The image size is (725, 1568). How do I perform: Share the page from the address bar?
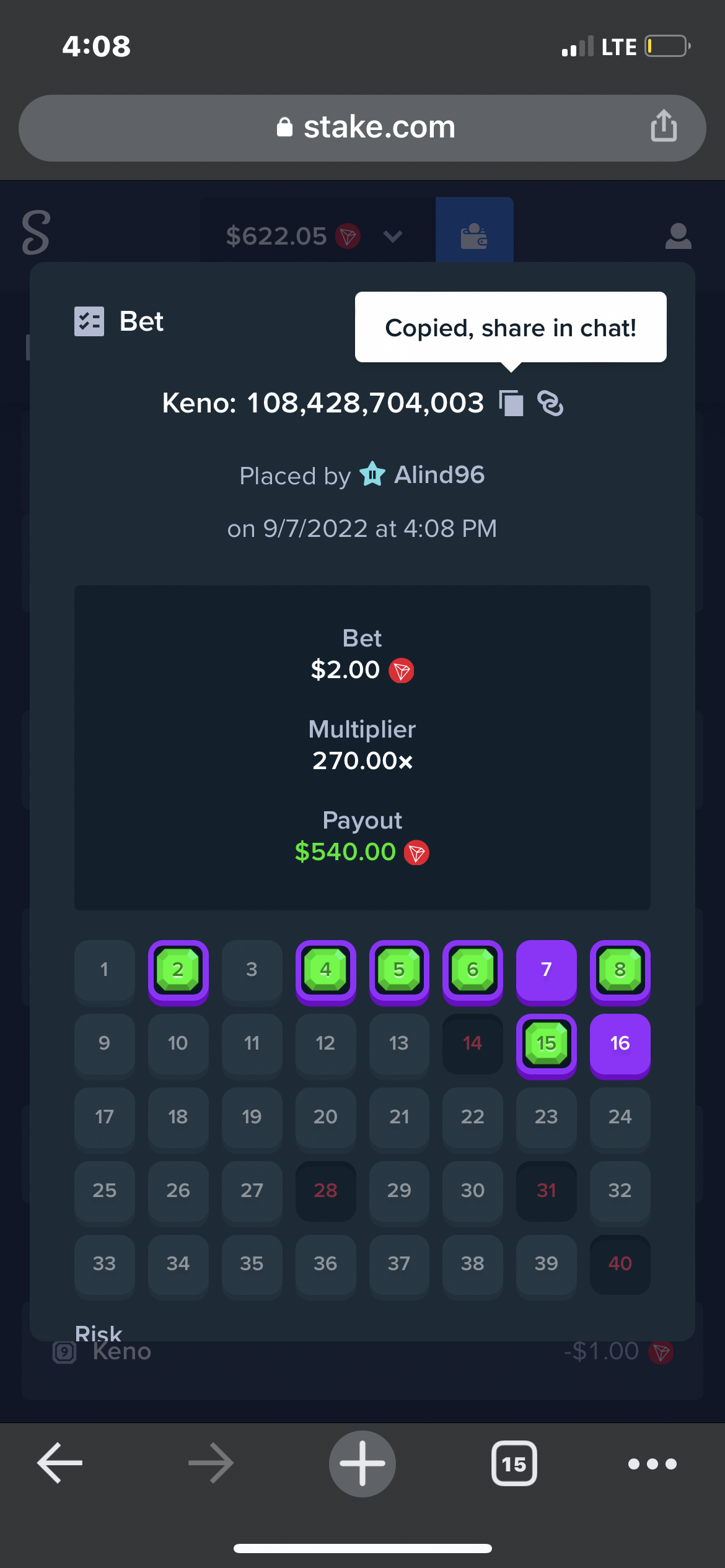coord(664,126)
